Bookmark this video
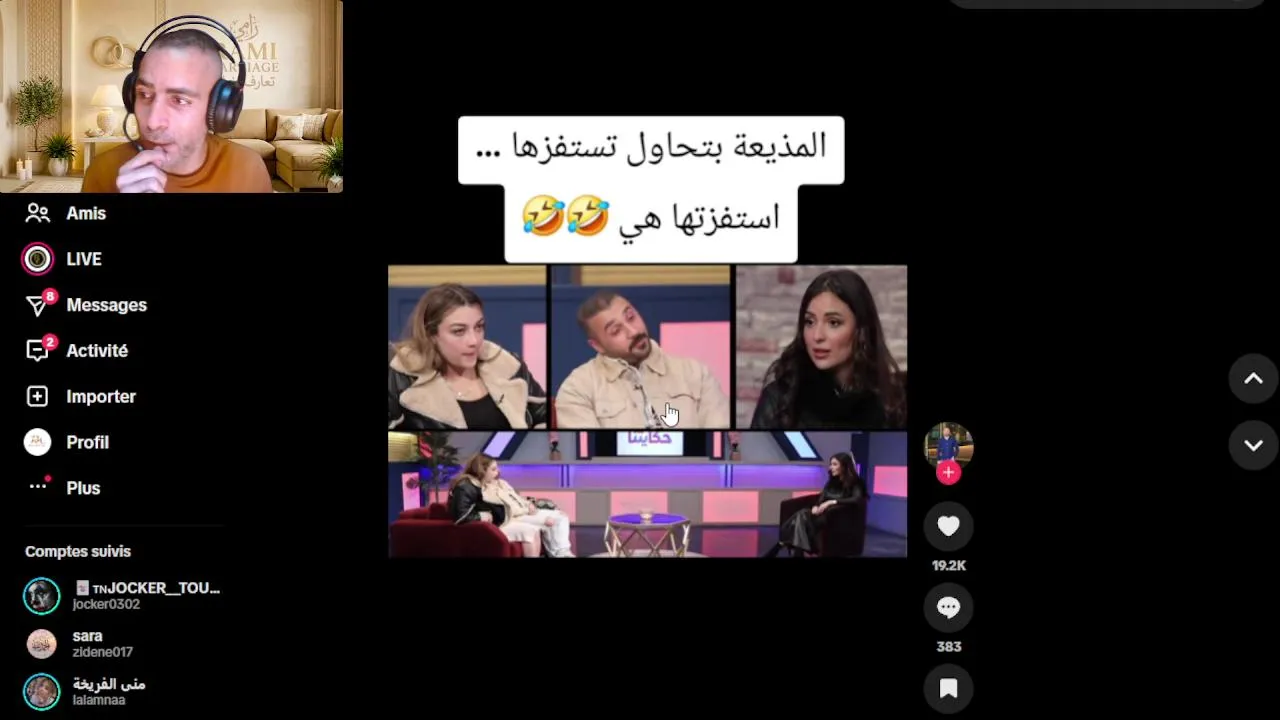Viewport: 1280px width, 720px height. coord(948,688)
